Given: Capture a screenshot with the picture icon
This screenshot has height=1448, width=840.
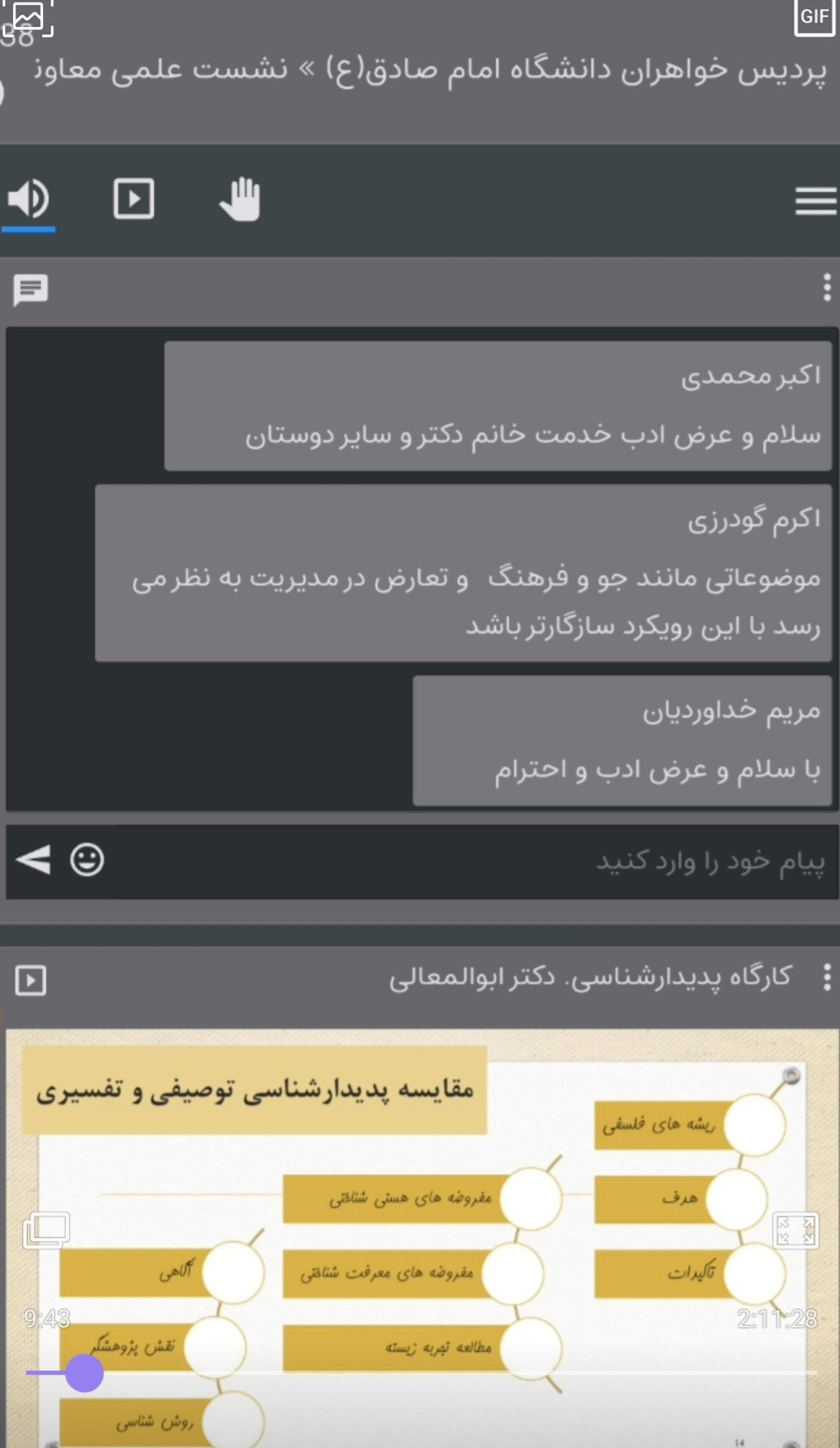Looking at the screenshot, I should coord(27,17).
